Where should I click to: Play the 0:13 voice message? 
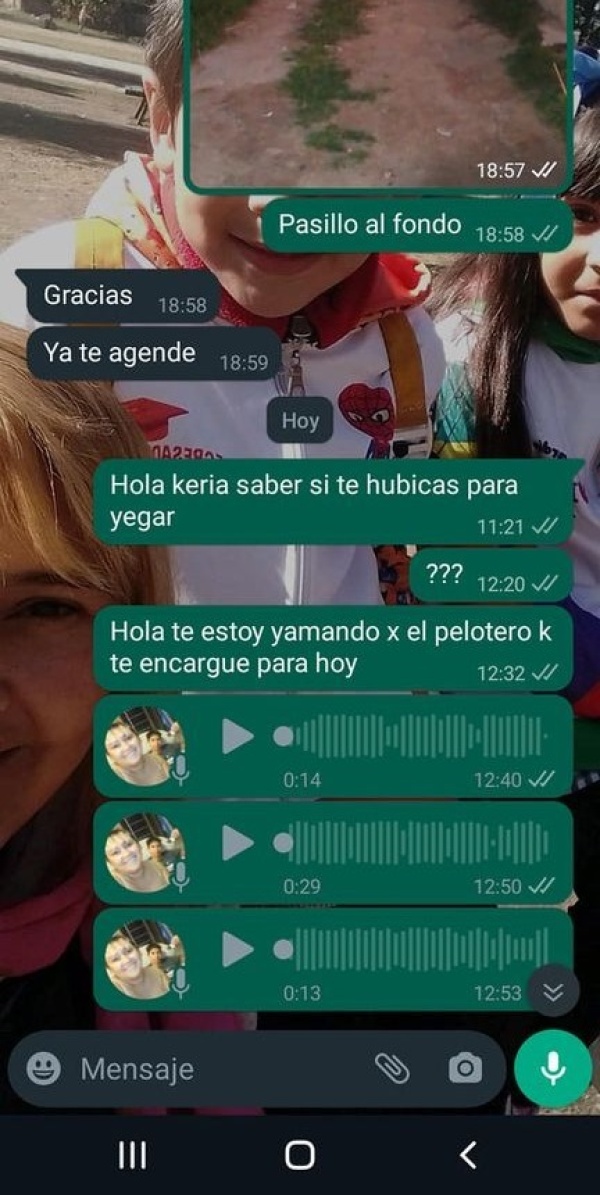pos(237,949)
